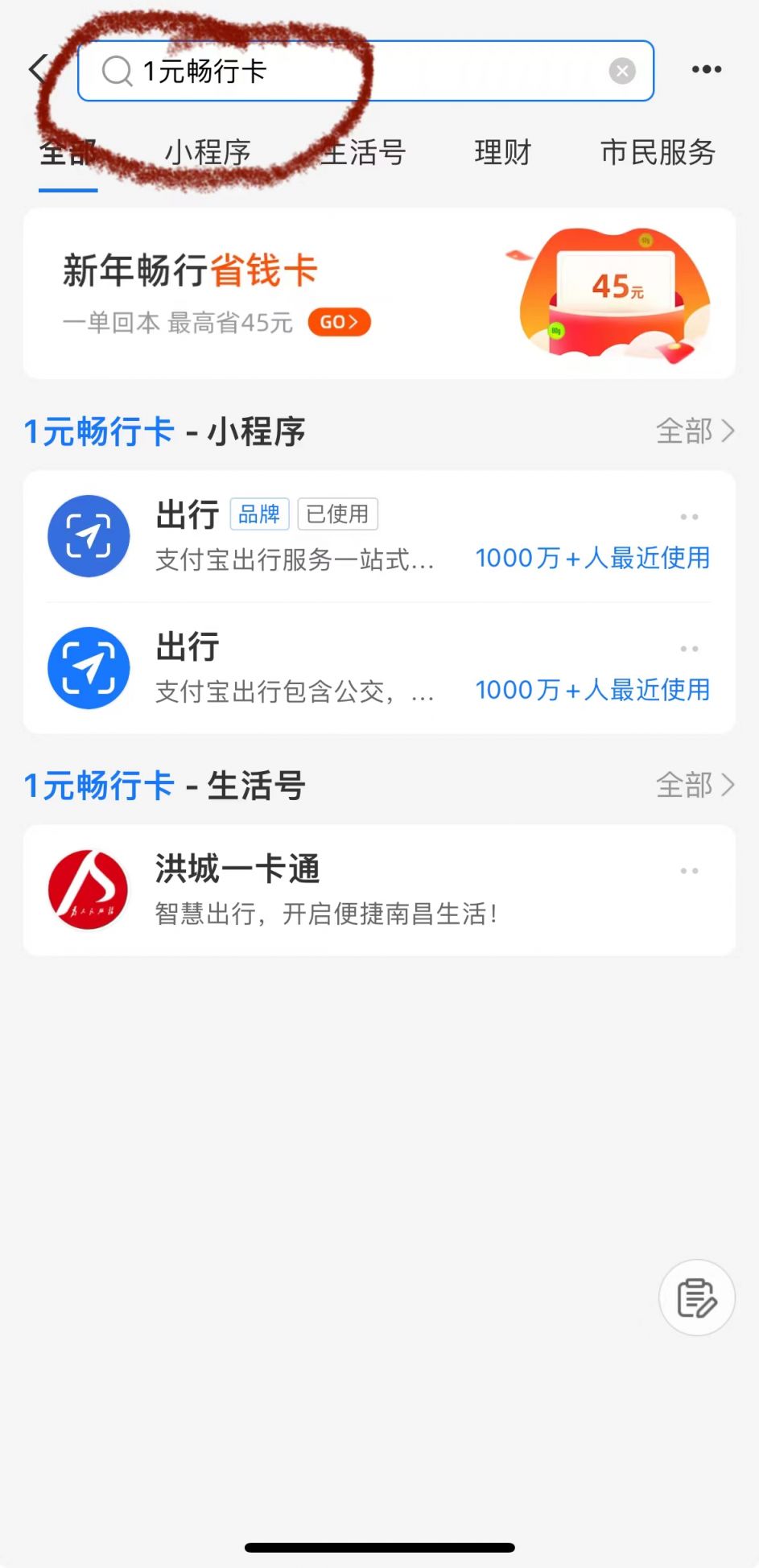Open the three-dot overflow menu at top
The width and height of the screenshot is (759, 1568).
pyautogui.click(x=706, y=70)
